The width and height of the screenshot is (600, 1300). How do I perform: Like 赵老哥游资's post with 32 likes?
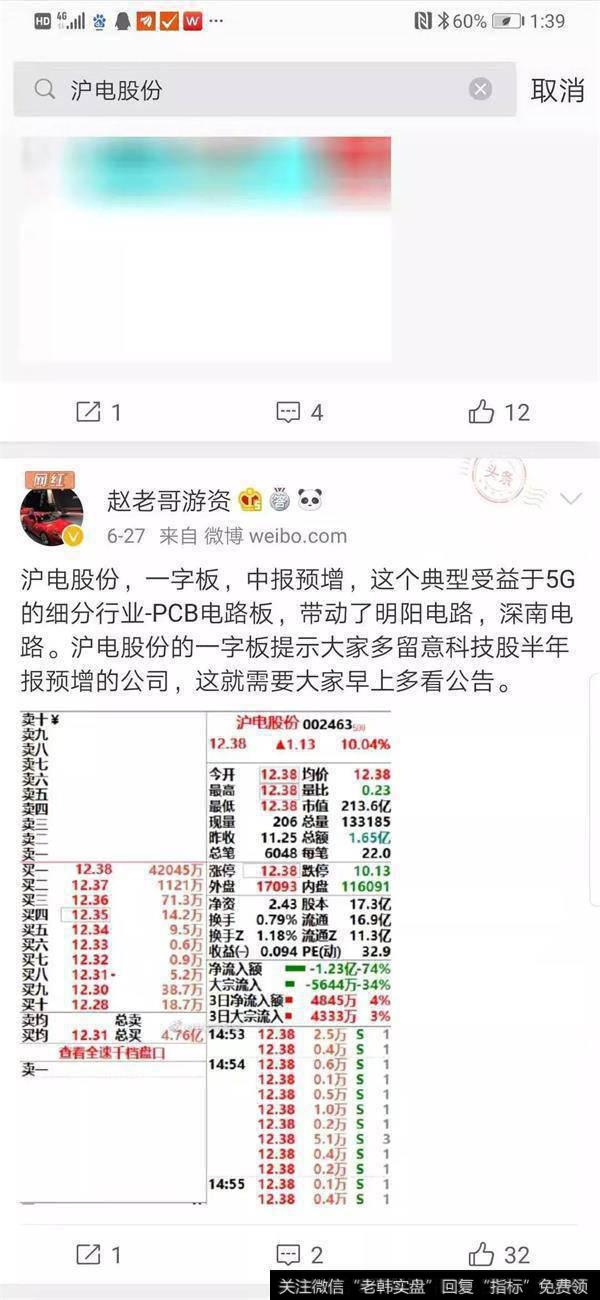(499, 1254)
